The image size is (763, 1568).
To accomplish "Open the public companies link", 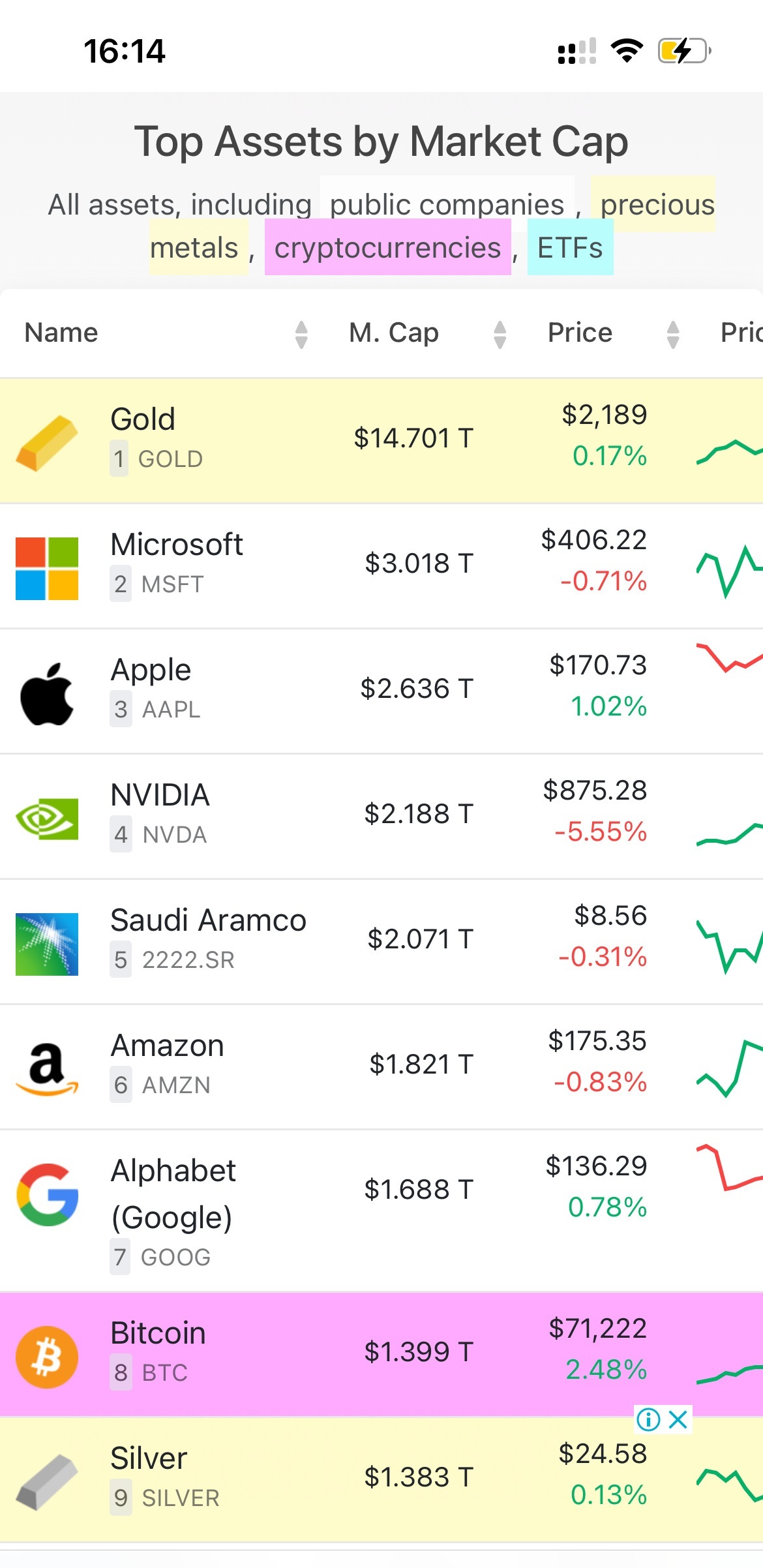I will click(447, 205).
